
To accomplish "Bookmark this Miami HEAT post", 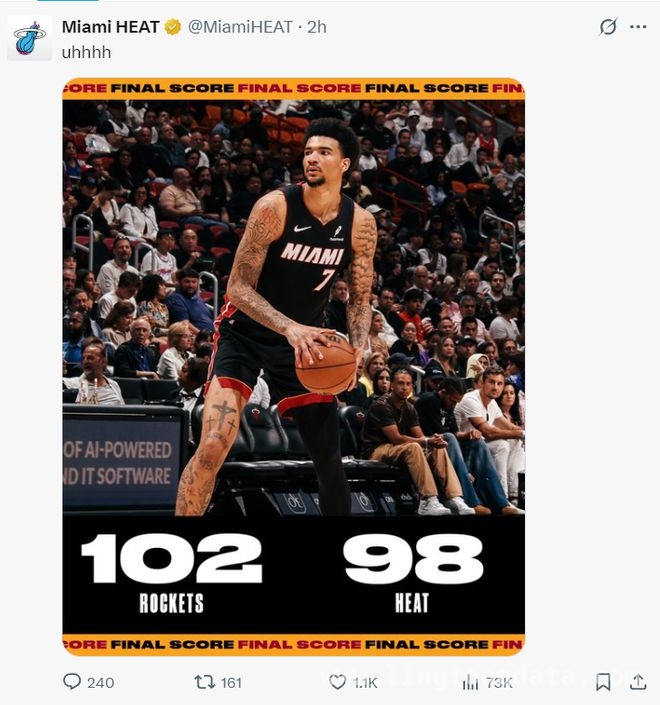I will (x=603, y=682).
